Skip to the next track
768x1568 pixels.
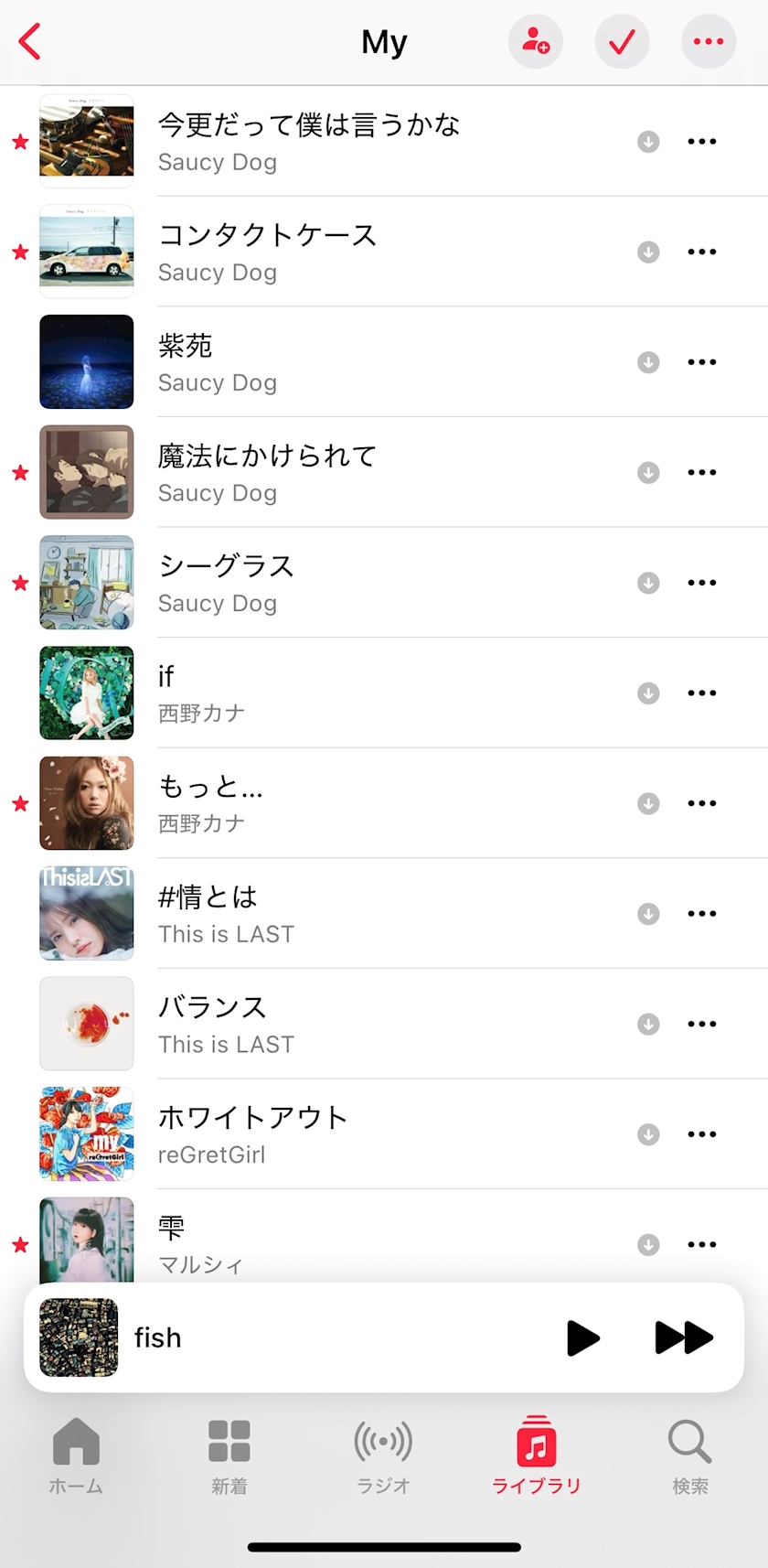684,1337
